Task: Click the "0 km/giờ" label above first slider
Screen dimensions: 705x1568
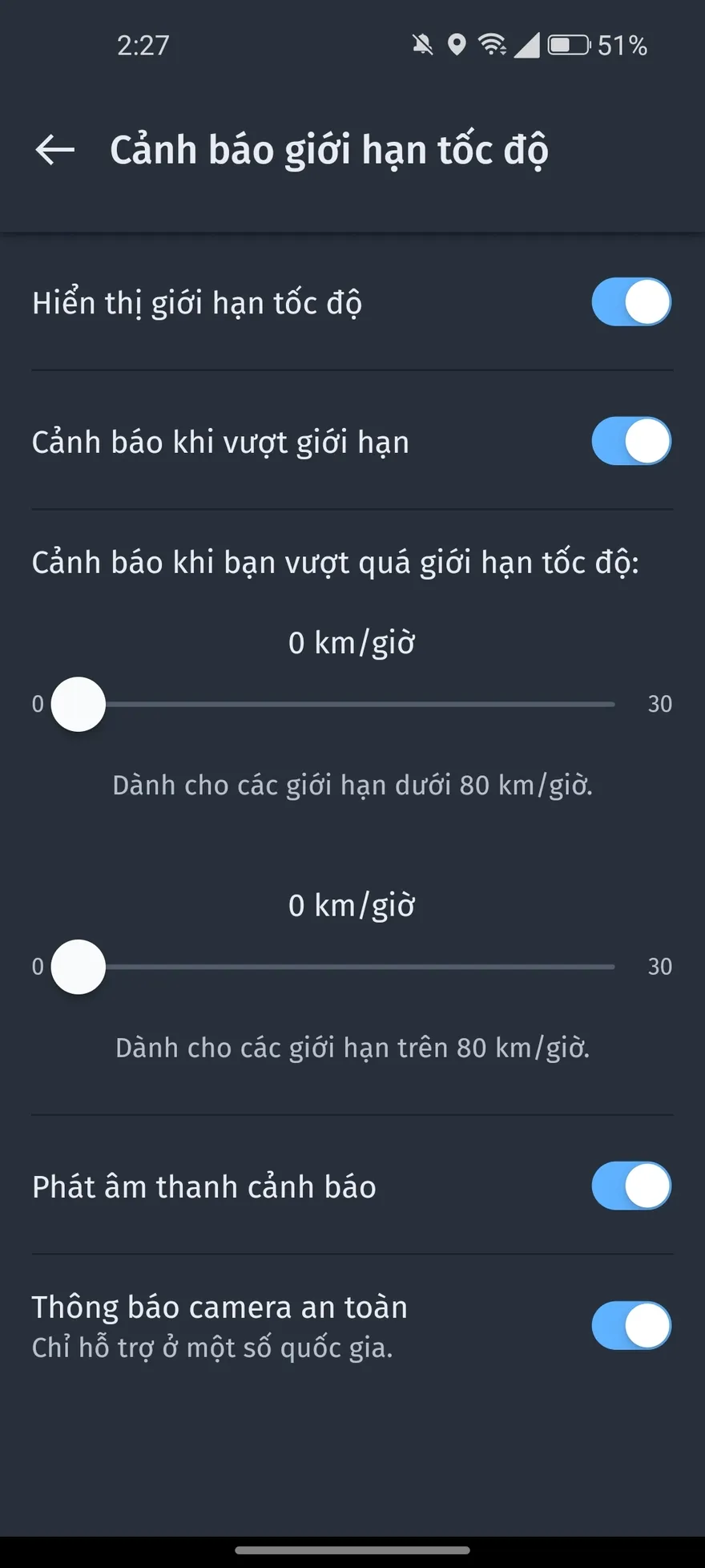Action: [352, 642]
